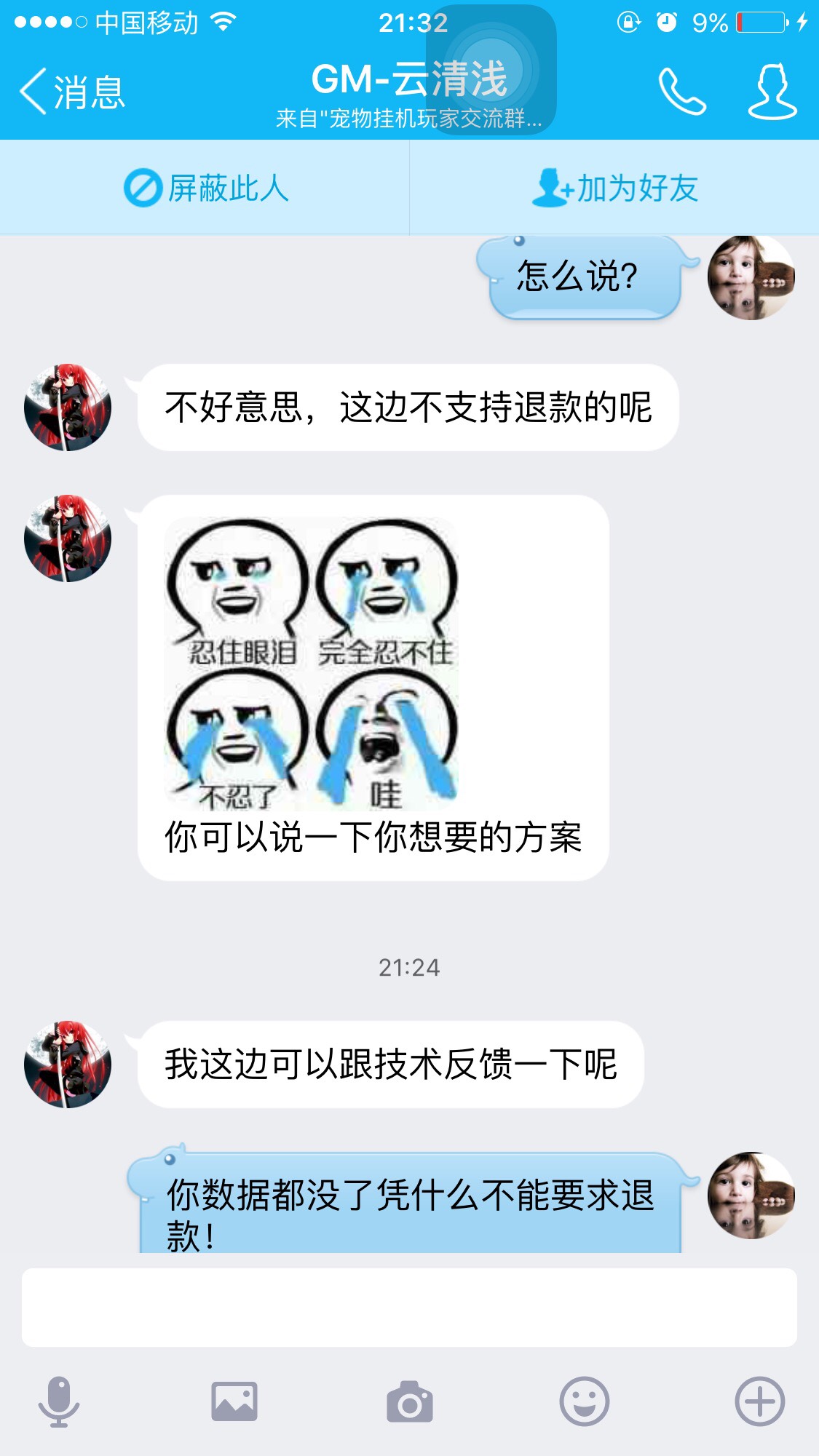Image resolution: width=819 pixels, height=1456 pixels.
Task: Open the emoji sticker panel
Action: pos(585,1401)
